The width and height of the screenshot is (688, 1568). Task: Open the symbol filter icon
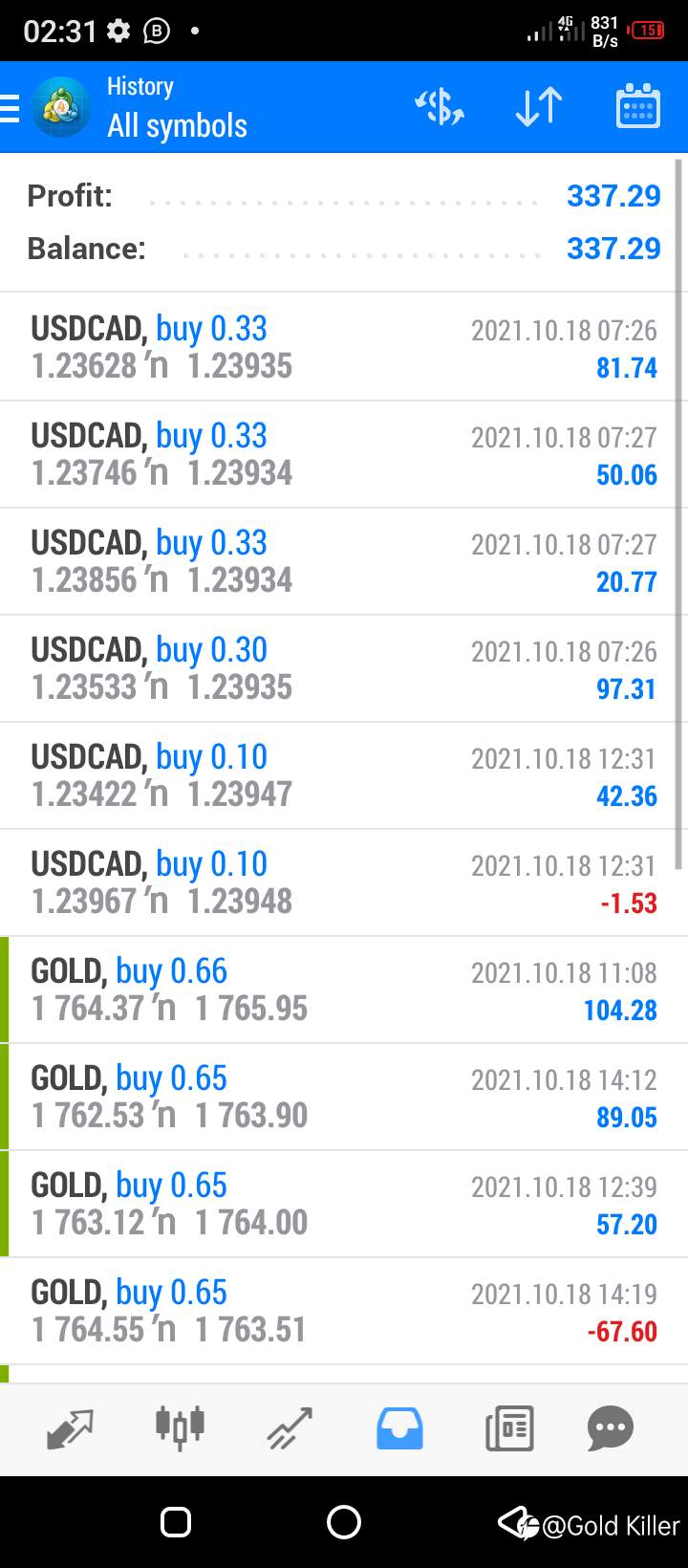coord(440,107)
